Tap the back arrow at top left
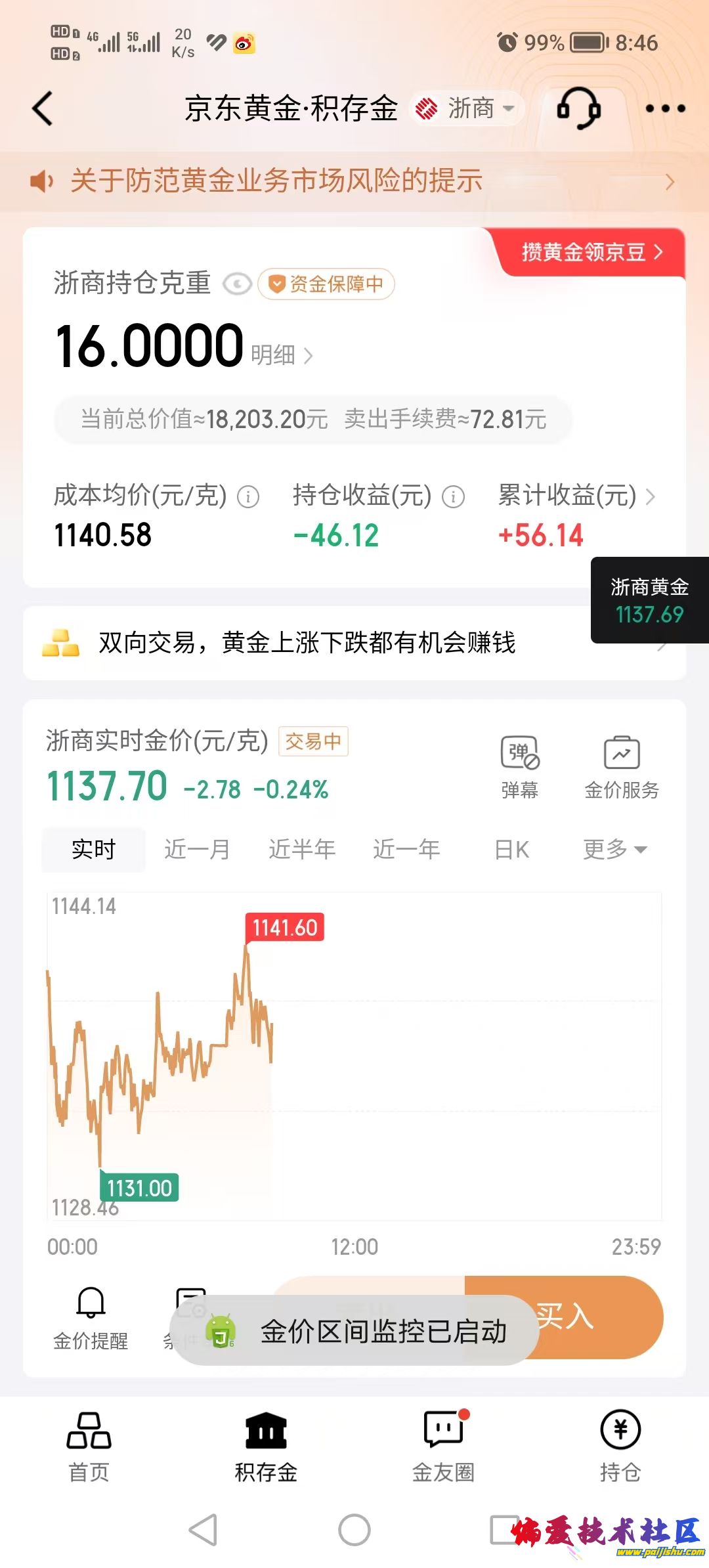Screen dimensions: 709x1568 (x=43, y=108)
